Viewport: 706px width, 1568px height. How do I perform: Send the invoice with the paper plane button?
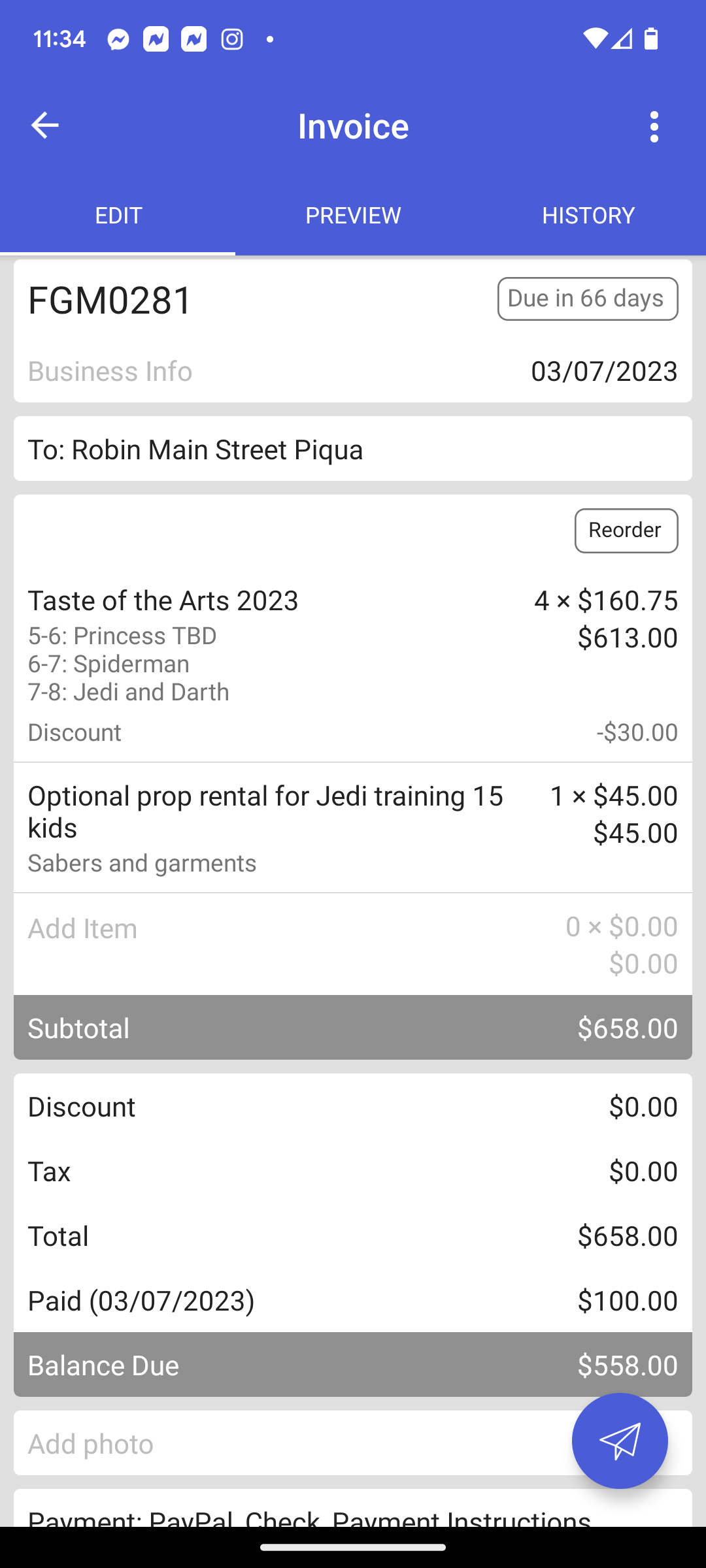pyautogui.click(x=620, y=1441)
